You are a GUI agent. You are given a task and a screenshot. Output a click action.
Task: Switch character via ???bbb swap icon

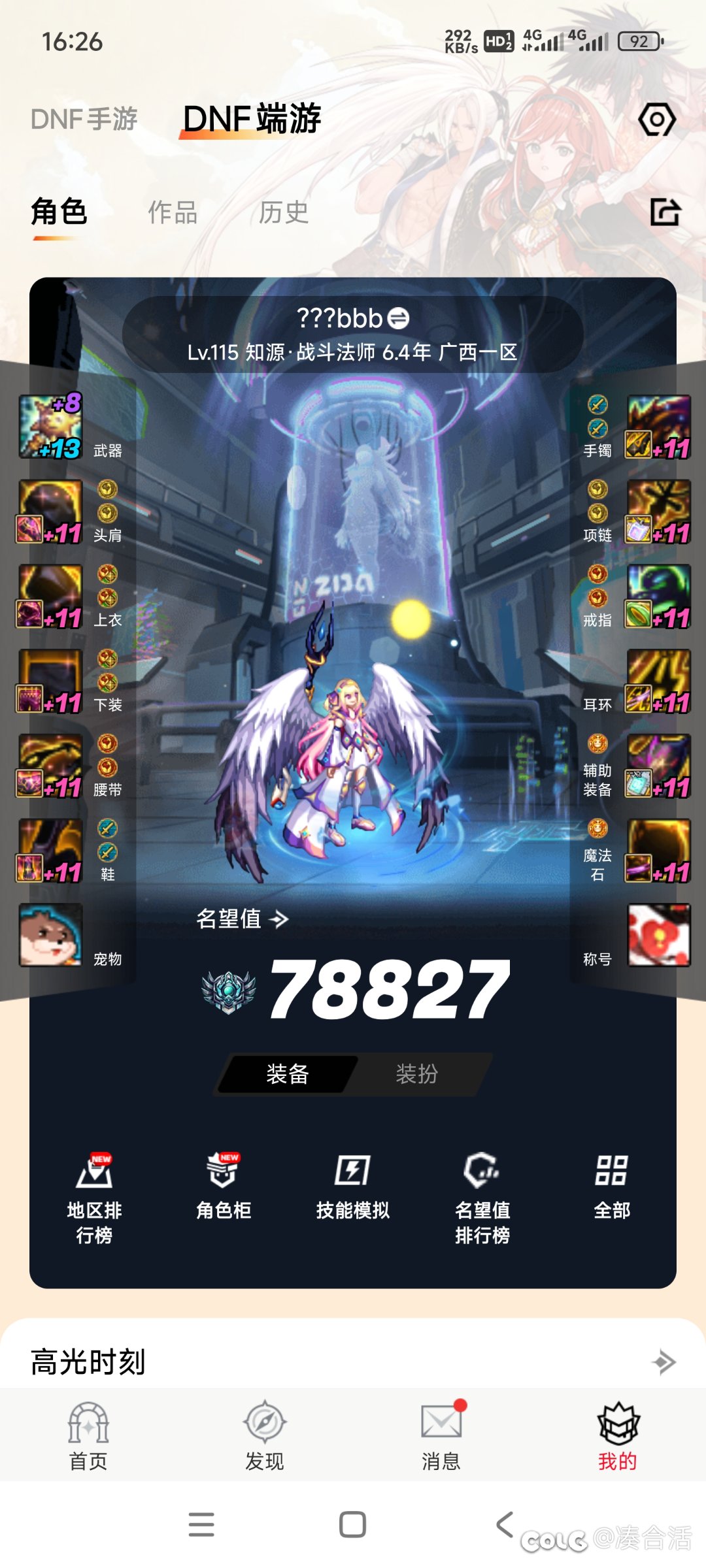398,318
